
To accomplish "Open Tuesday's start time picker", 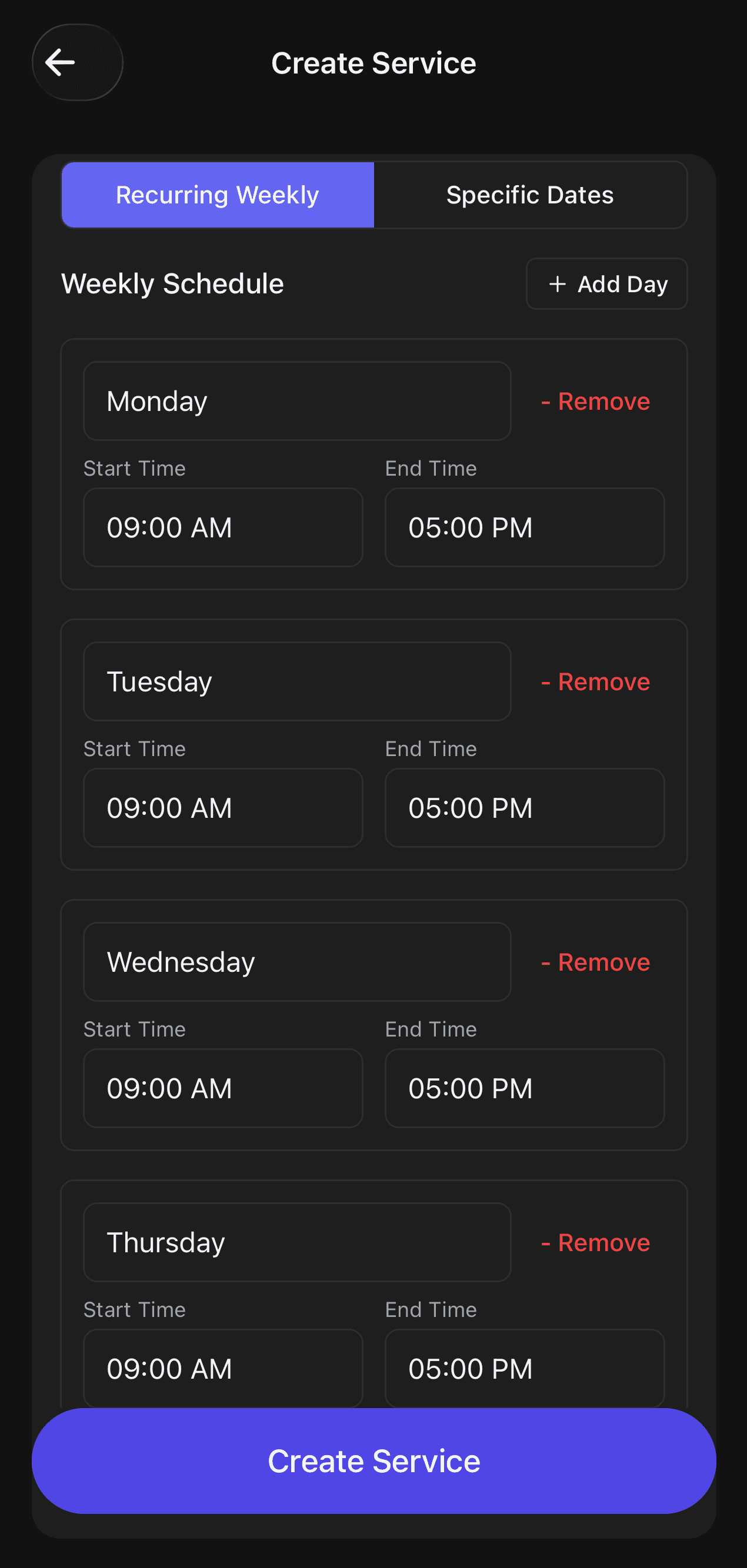I will click(x=223, y=808).
